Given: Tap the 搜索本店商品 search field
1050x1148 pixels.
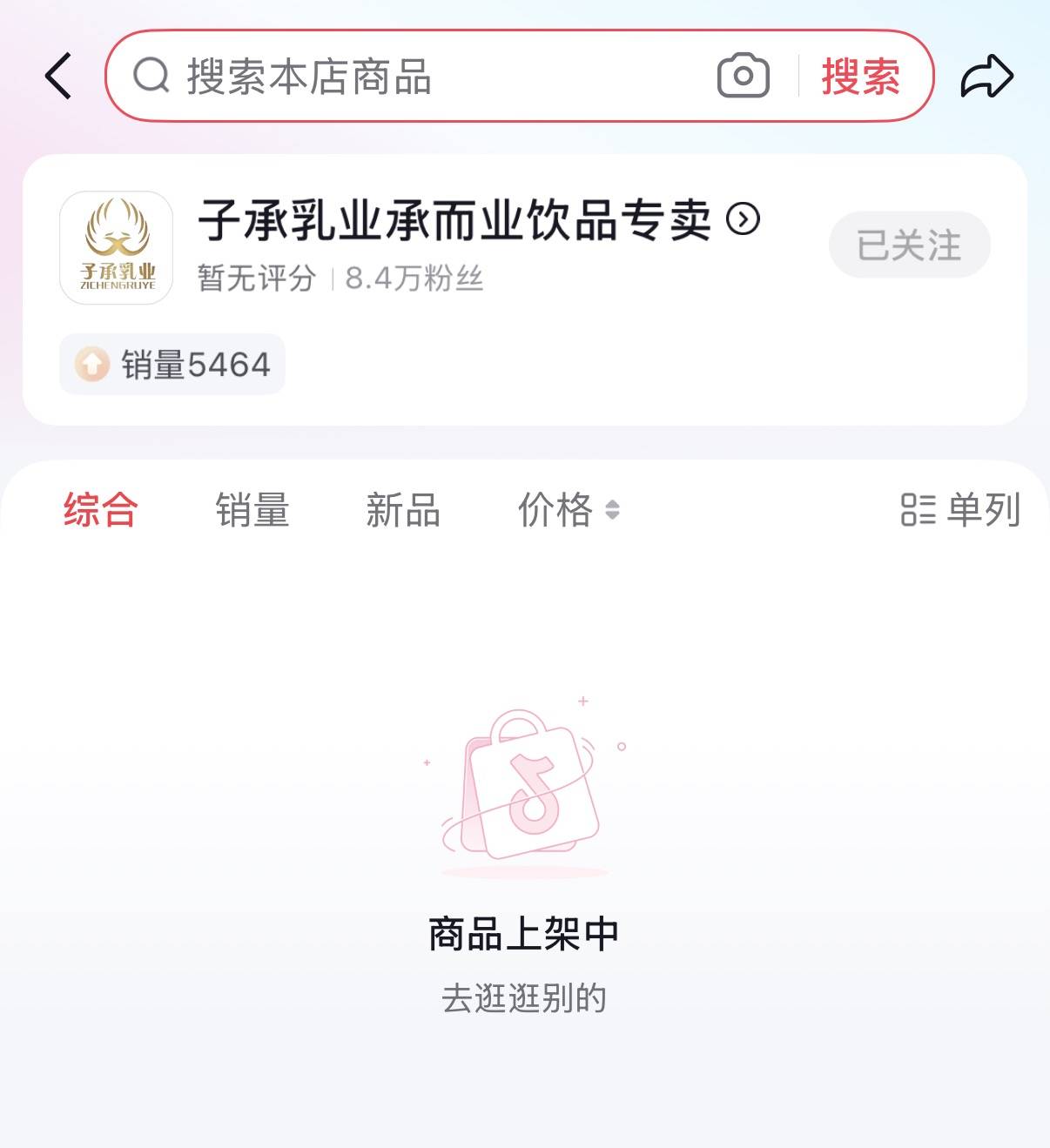Looking at the screenshot, I should click(x=418, y=77).
